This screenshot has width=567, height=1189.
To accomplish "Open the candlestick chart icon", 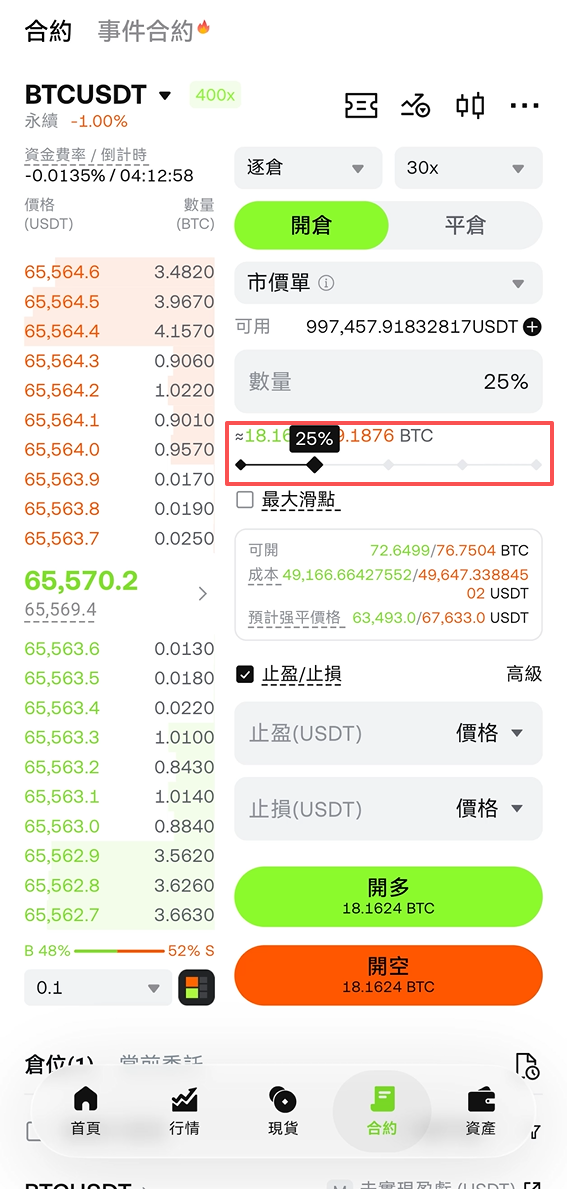I will (x=470, y=105).
